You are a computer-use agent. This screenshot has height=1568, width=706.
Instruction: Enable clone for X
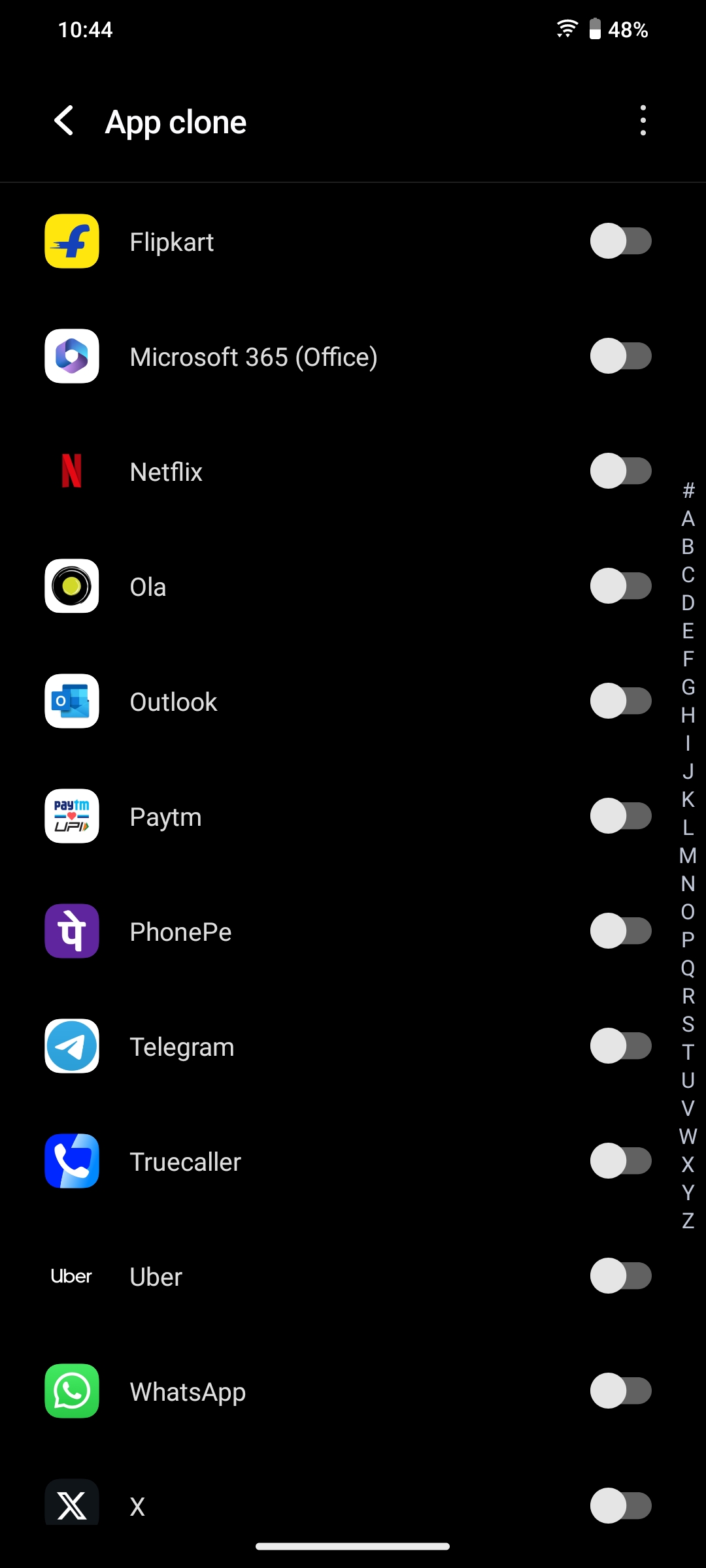(620, 1506)
